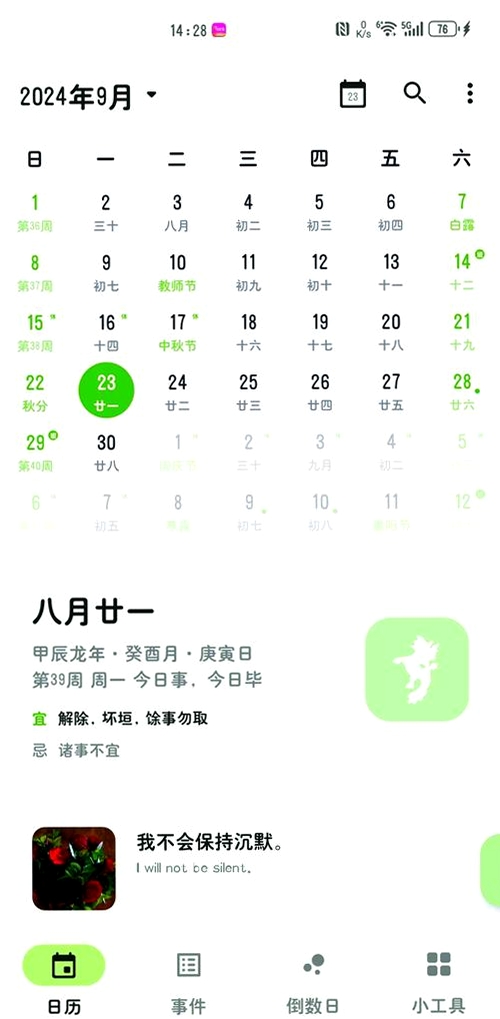Select September 14
The image size is (500, 1019).
pyautogui.click(x=462, y=272)
